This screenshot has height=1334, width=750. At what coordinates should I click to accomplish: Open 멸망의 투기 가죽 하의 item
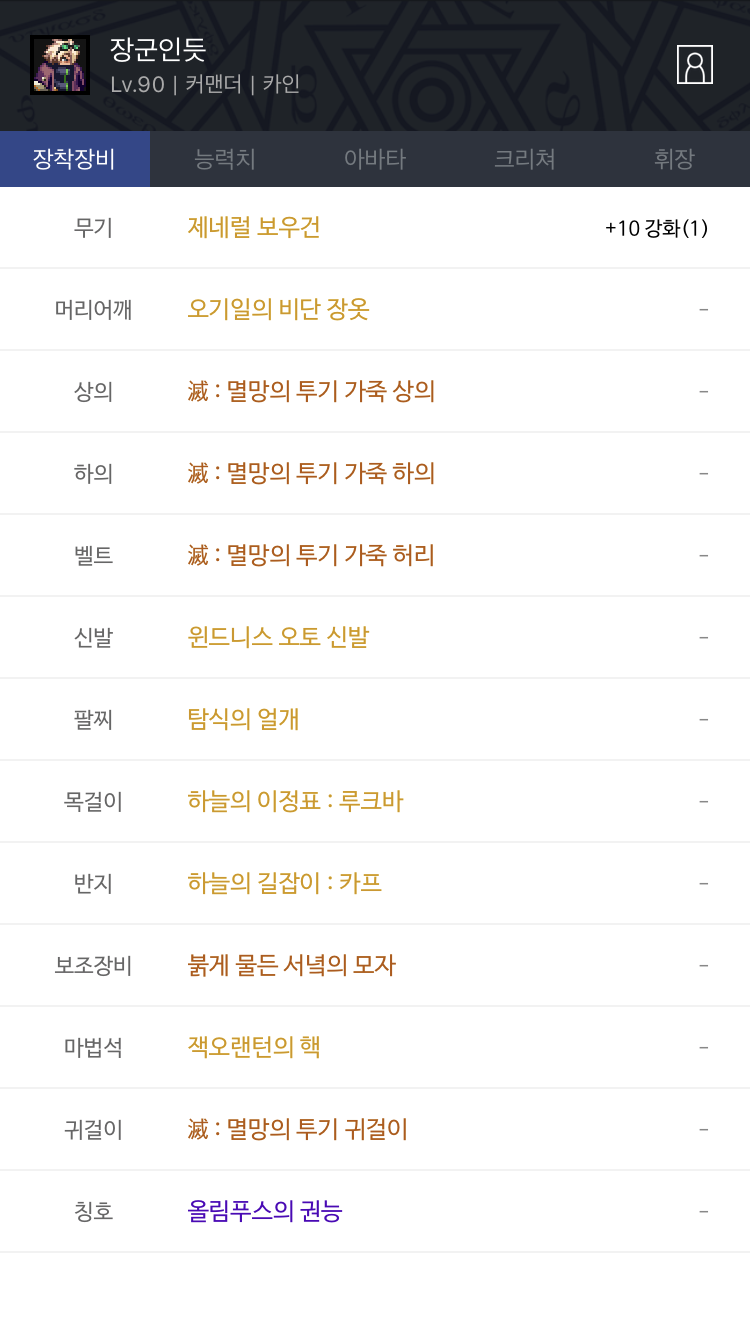click(311, 473)
